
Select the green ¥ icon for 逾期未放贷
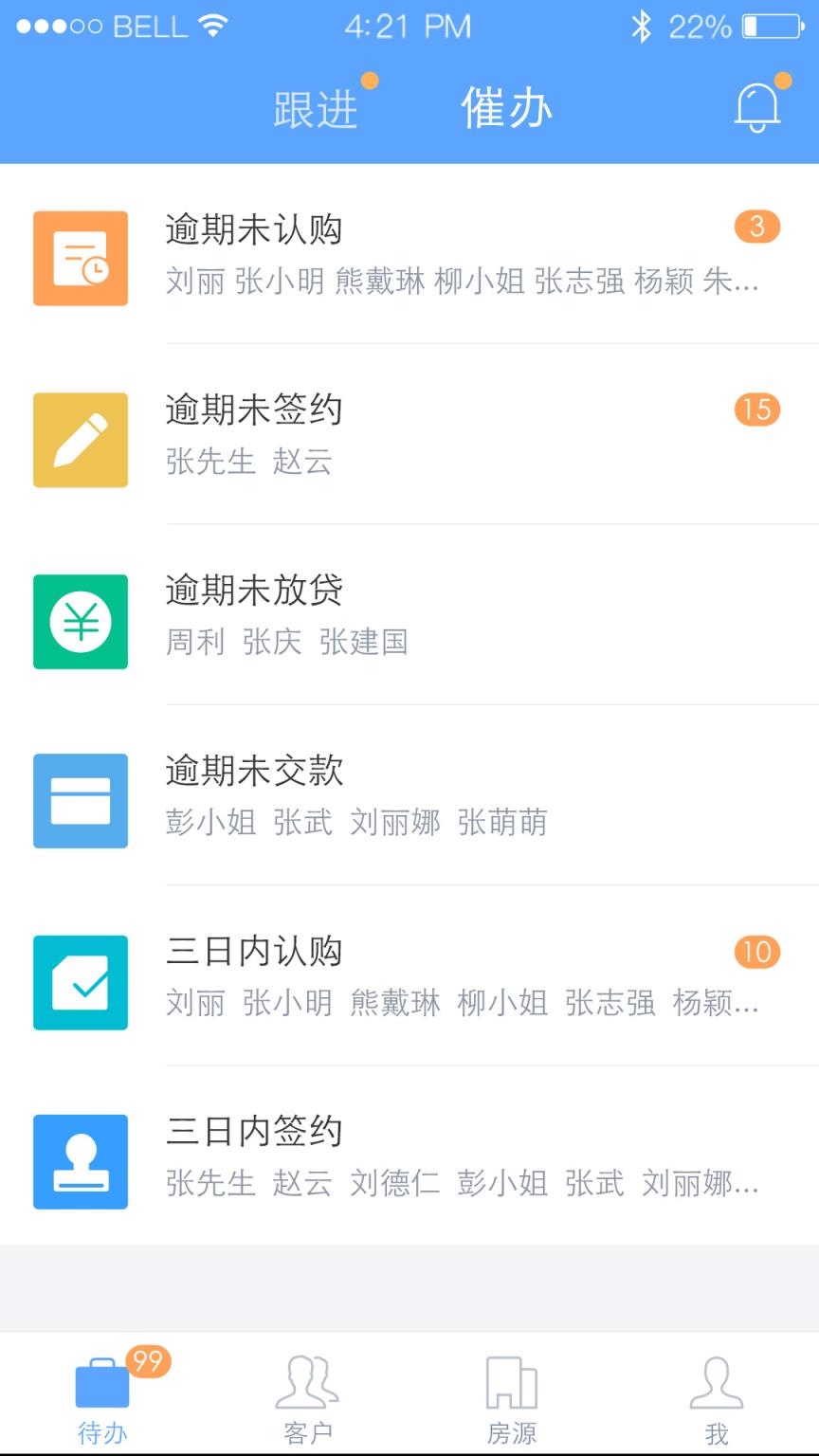pyautogui.click(x=80, y=619)
